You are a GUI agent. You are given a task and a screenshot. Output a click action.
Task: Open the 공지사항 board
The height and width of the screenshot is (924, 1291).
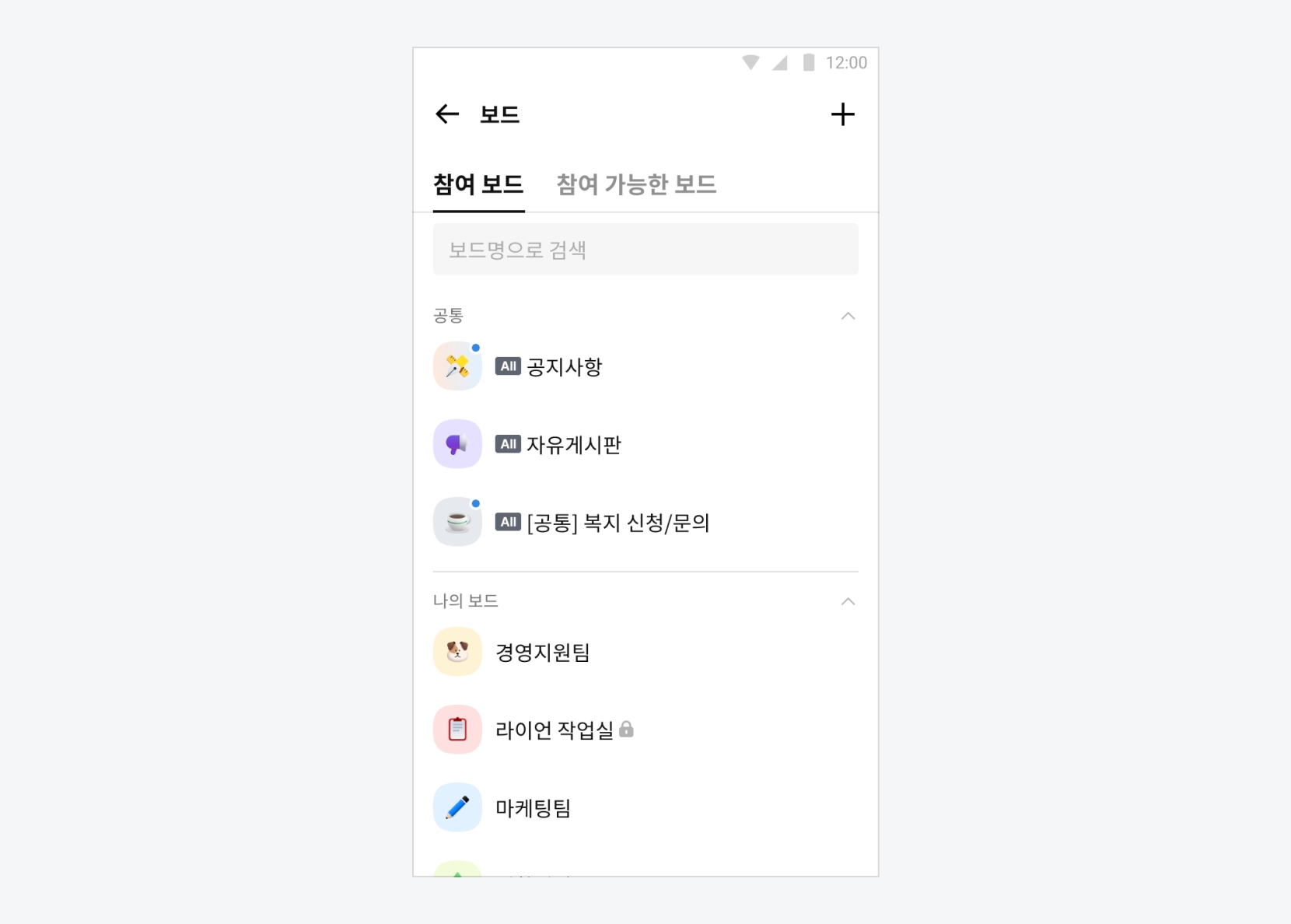(x=564, y=366)
